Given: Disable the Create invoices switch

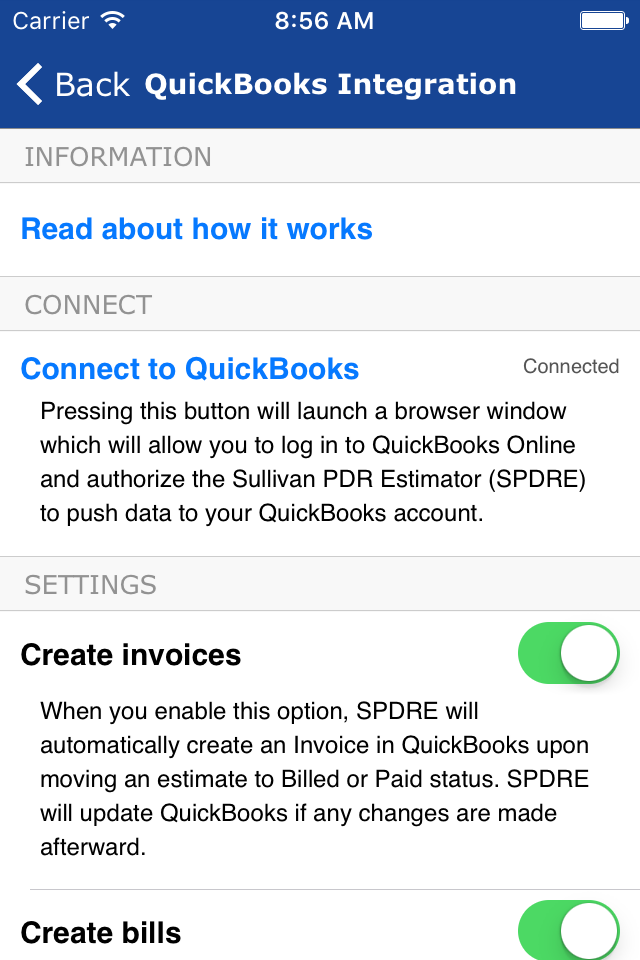Looking at the screenshot, I should (568, 653).
